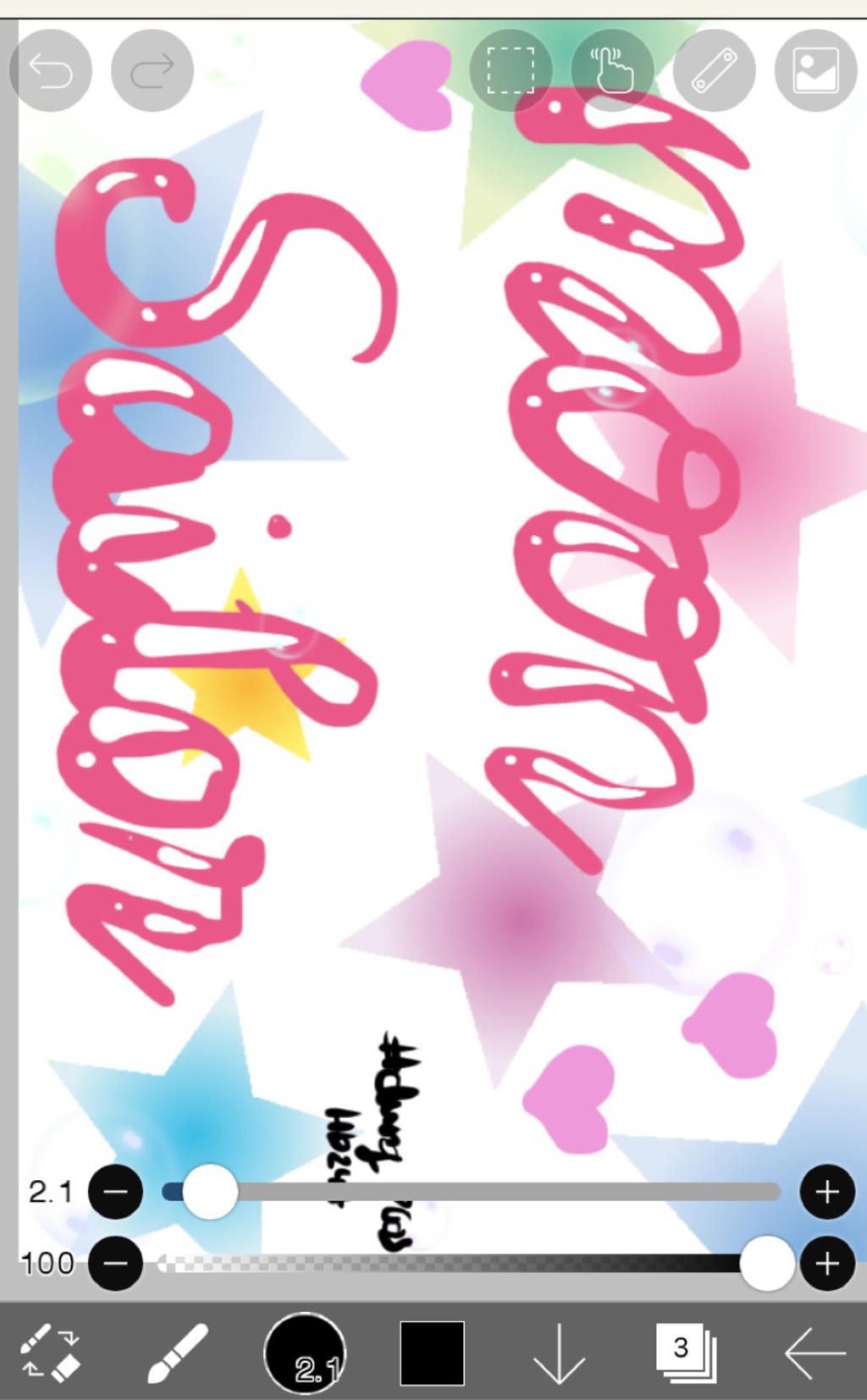Open the canvas image options
Screen dimensions: 867x1400
pyautogui.click(x=815, y=71)
